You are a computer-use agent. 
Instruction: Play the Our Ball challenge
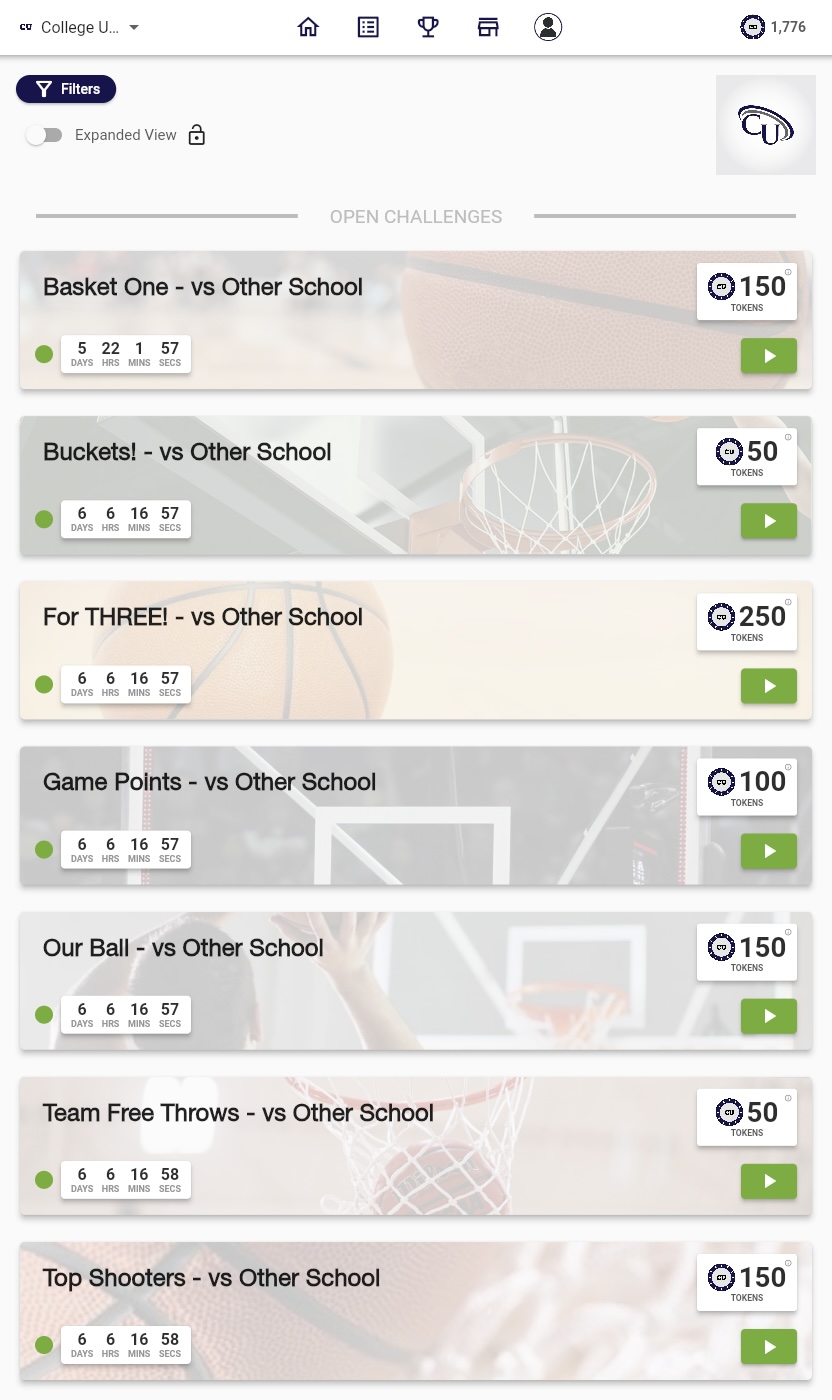pos(769,1016)
